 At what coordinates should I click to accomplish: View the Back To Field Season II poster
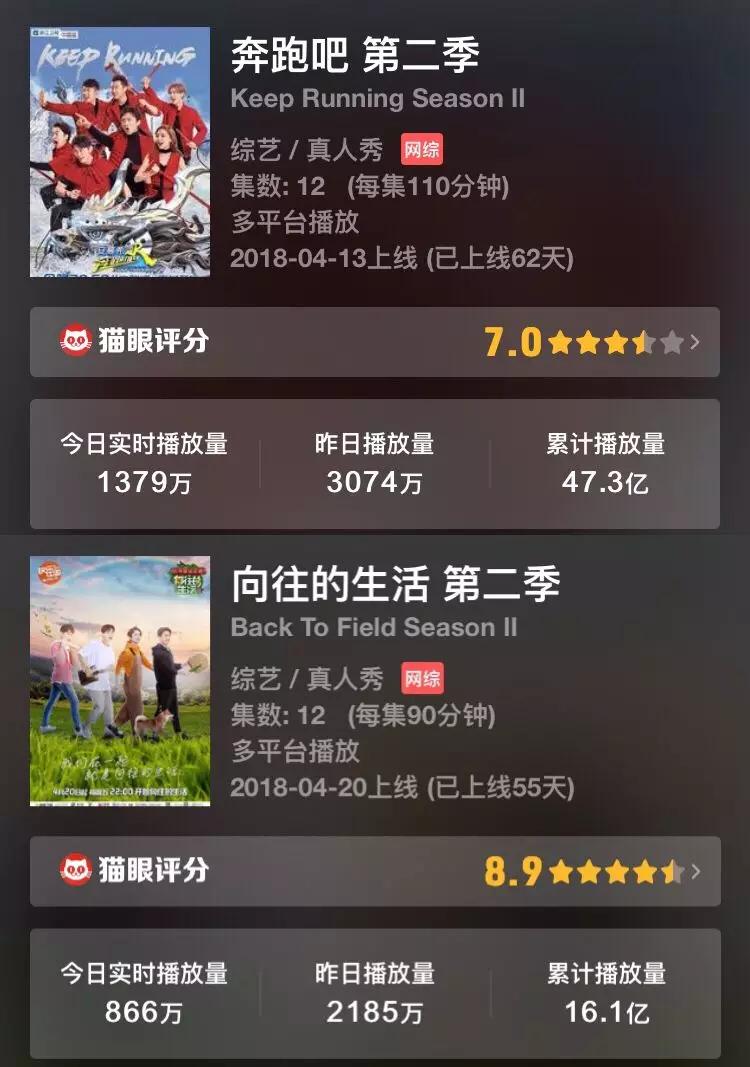(x=120, y=681)
